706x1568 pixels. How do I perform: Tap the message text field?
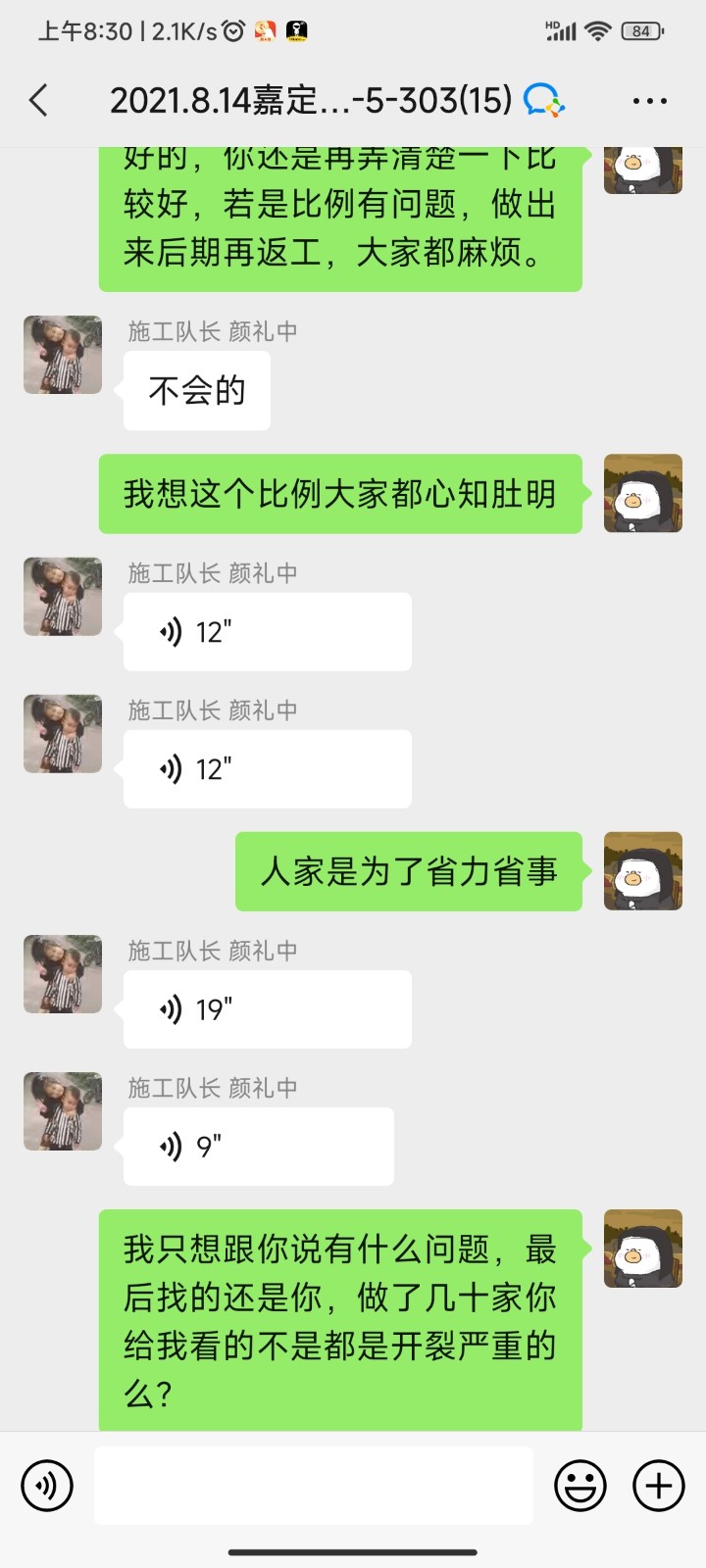(x=314, y=1486)
